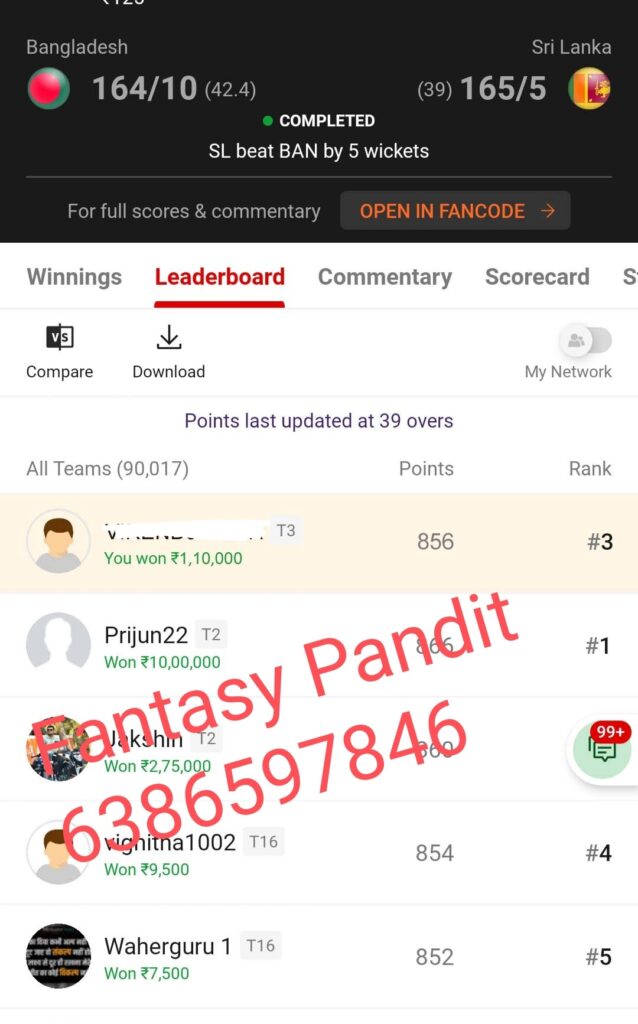View vighitna1002's team
Viewport: 638px width, 1024px height.
(318, 853)
